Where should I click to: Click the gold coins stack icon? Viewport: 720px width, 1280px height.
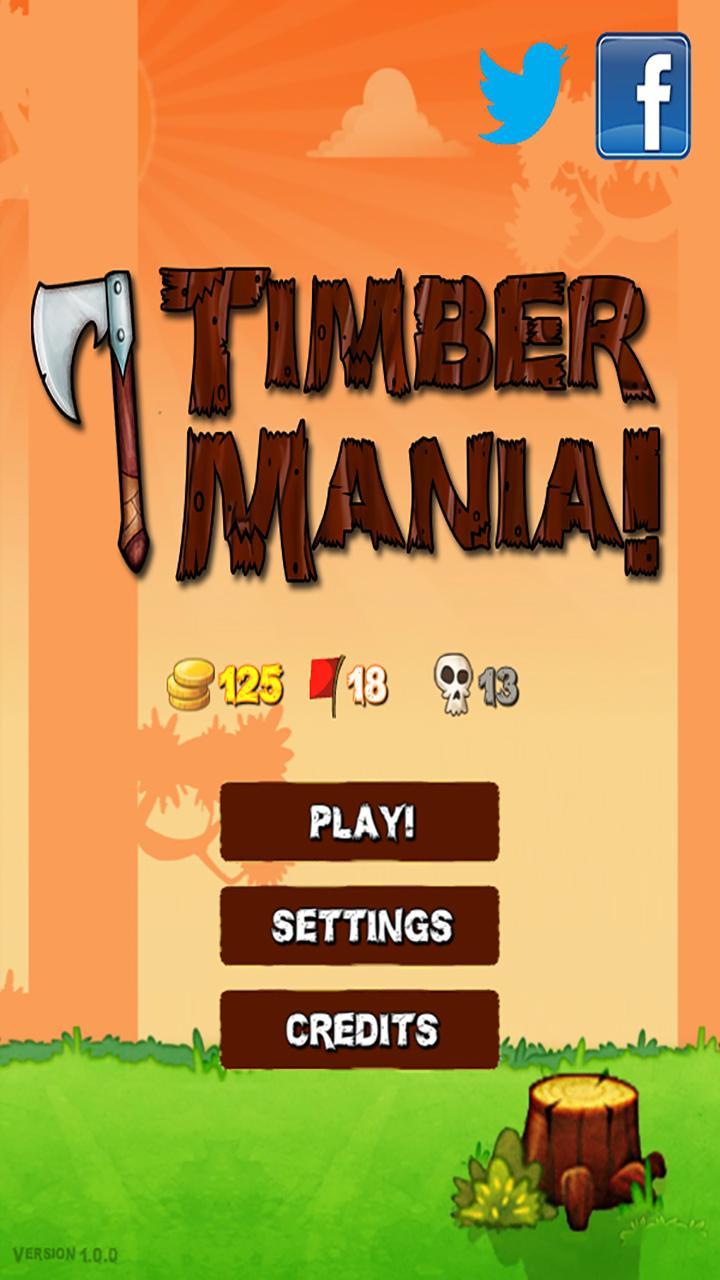(193, 684)
